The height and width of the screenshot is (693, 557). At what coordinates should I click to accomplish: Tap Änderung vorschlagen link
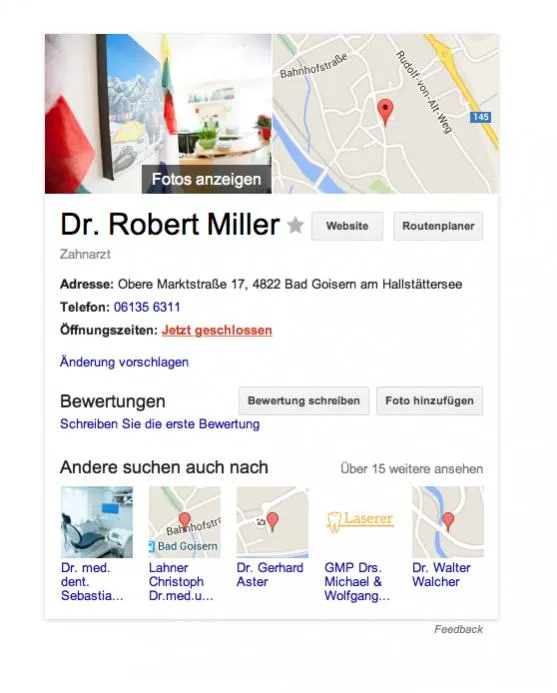(x=124, y=362)
